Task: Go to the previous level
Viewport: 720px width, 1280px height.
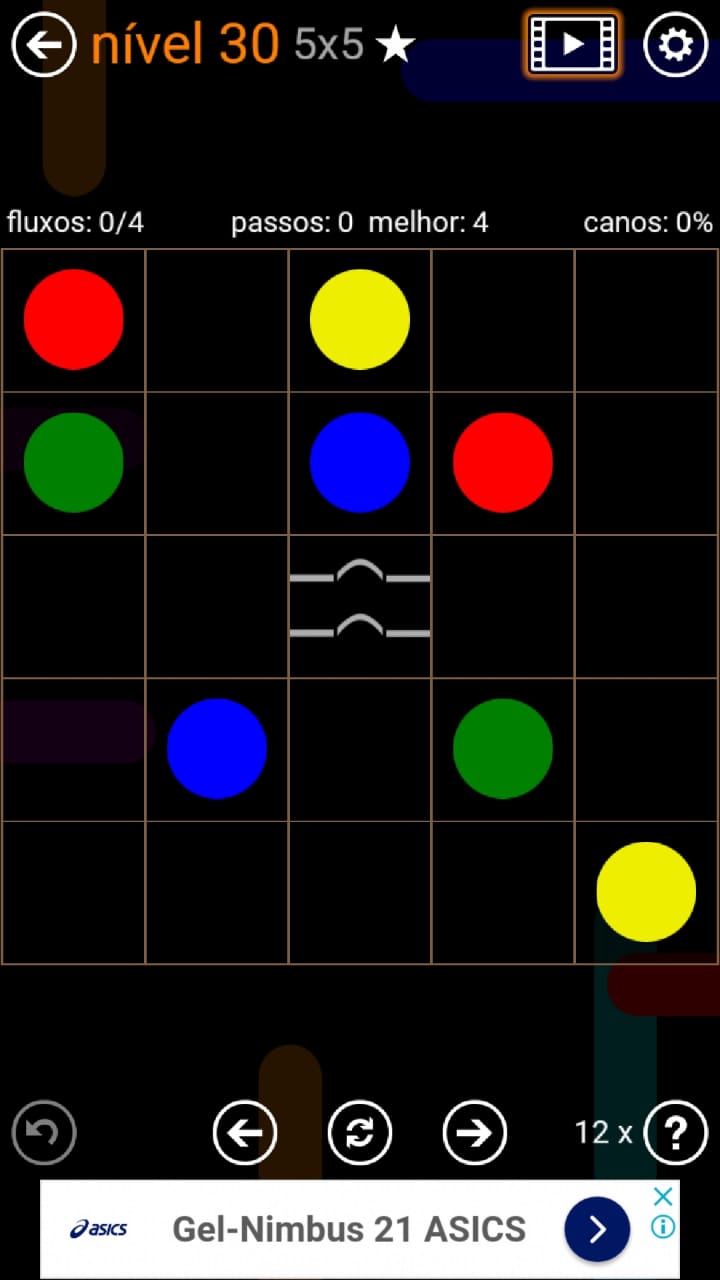Action: [x=245, y=1133]
